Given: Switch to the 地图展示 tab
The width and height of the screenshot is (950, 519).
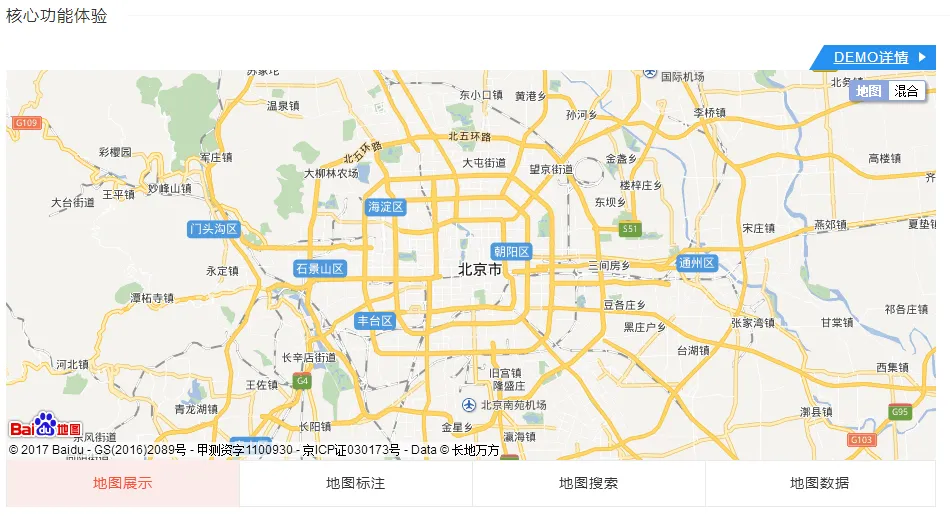Looking at the screenshot, I should click(x=123, y=483).
